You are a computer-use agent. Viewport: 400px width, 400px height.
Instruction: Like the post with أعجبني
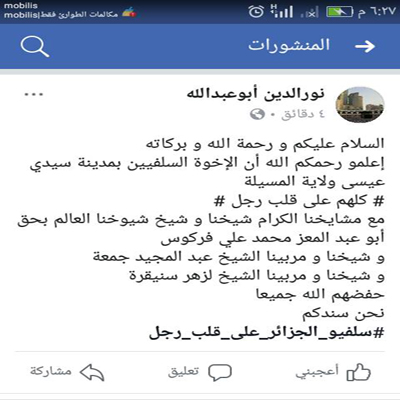(333, 372)
